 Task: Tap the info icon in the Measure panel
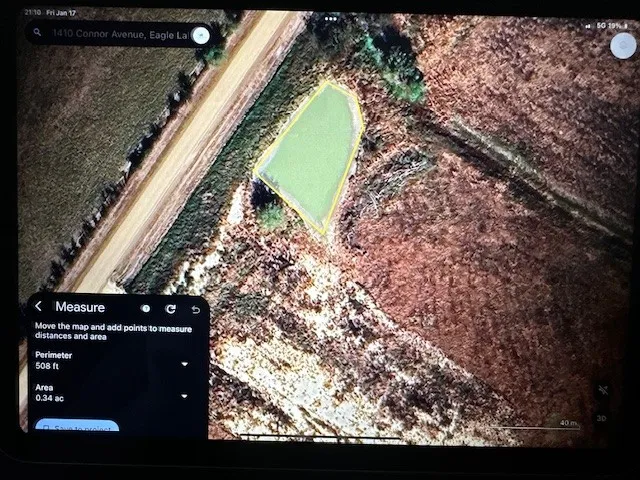[x=146, y=309]
